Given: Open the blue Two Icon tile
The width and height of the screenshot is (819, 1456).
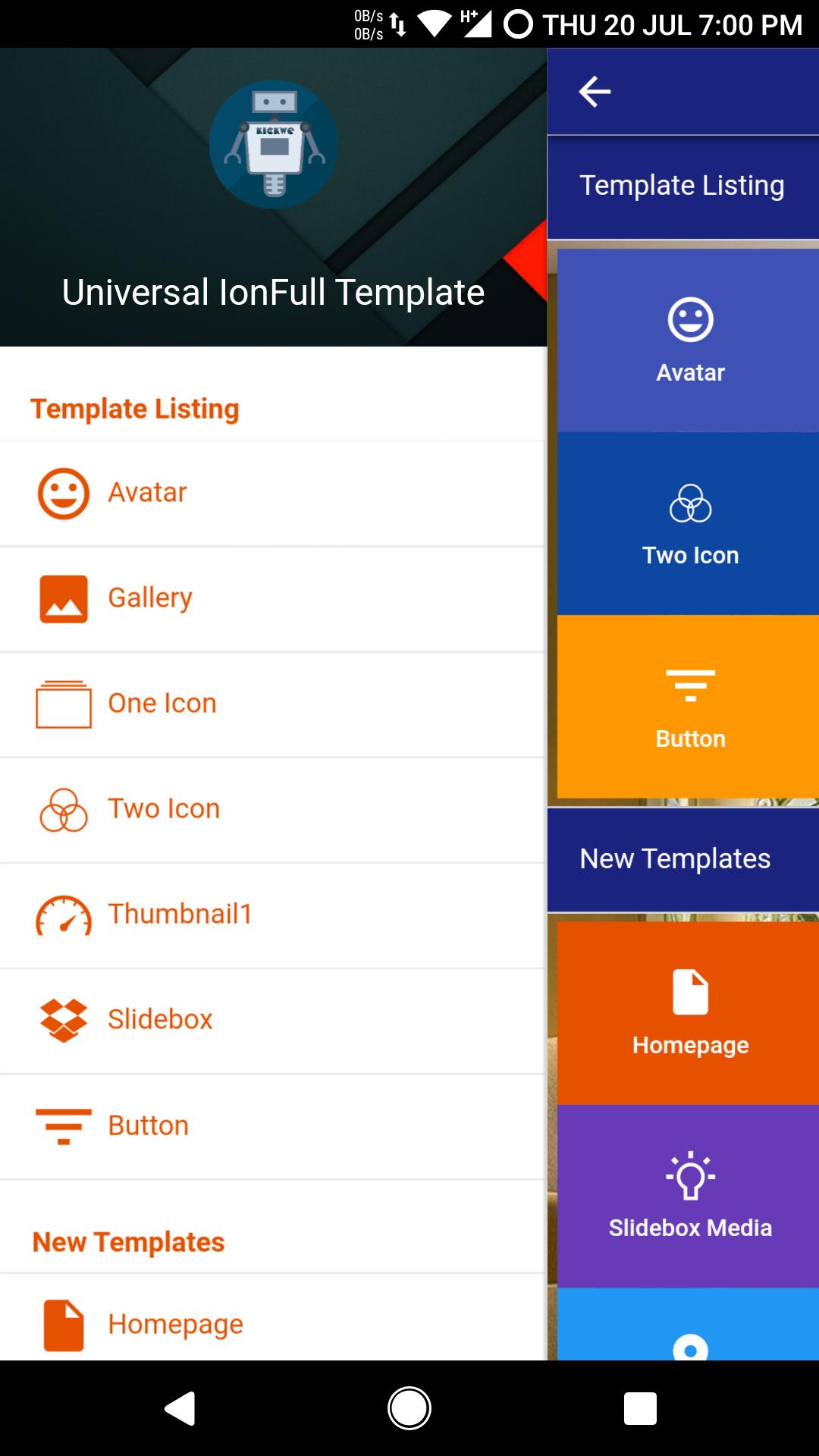Looking at the screenshot, I should 689,522.
